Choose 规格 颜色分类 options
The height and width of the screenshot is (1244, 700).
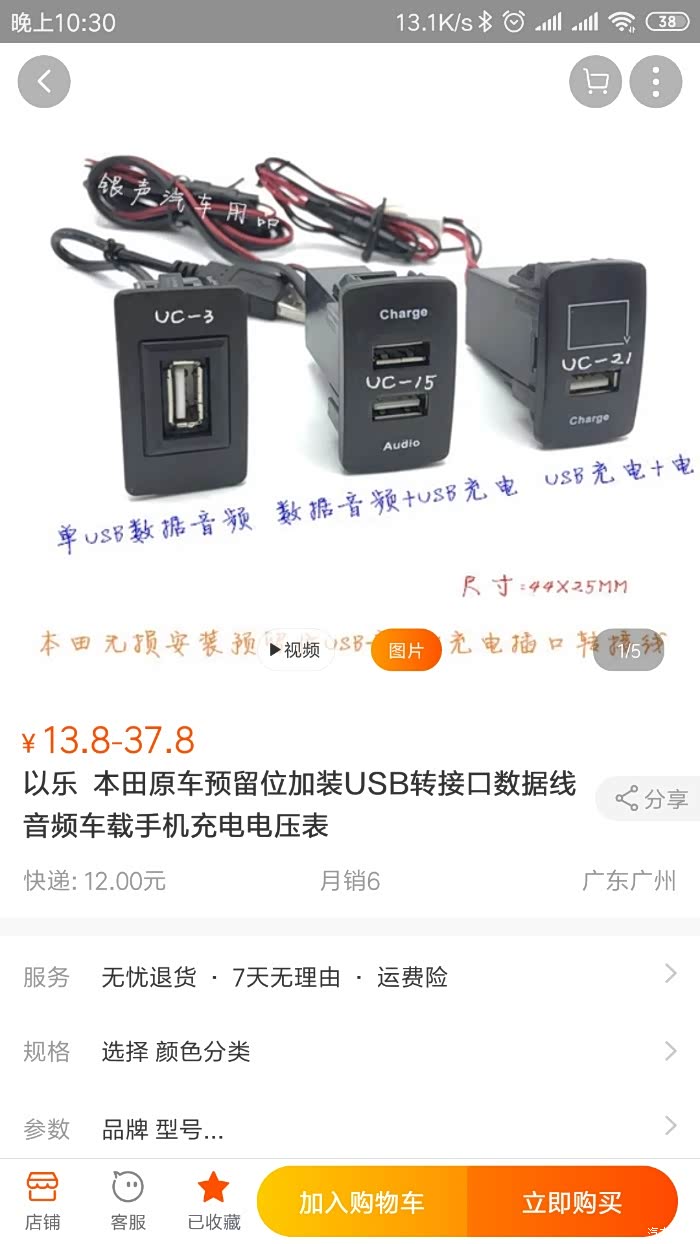pos(350,1051)
